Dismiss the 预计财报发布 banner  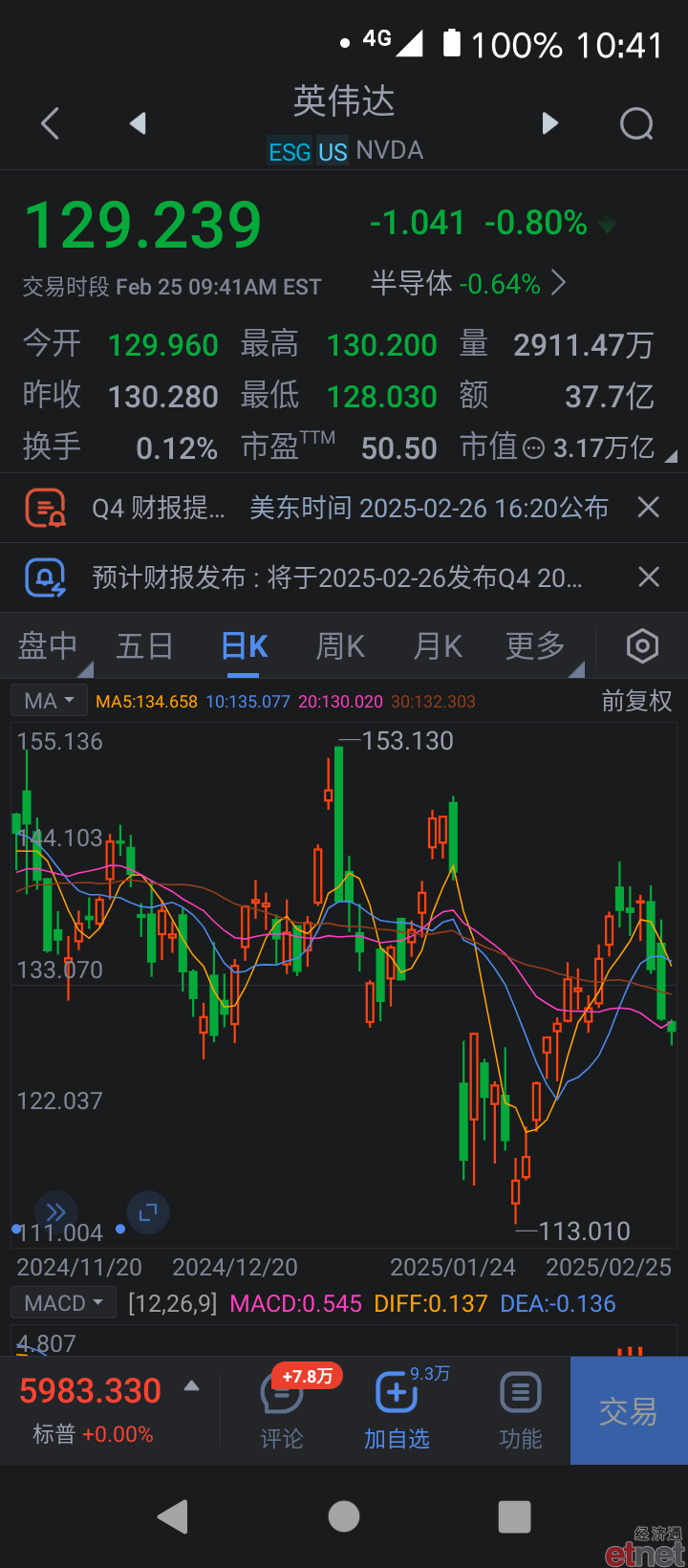(649, 577)
